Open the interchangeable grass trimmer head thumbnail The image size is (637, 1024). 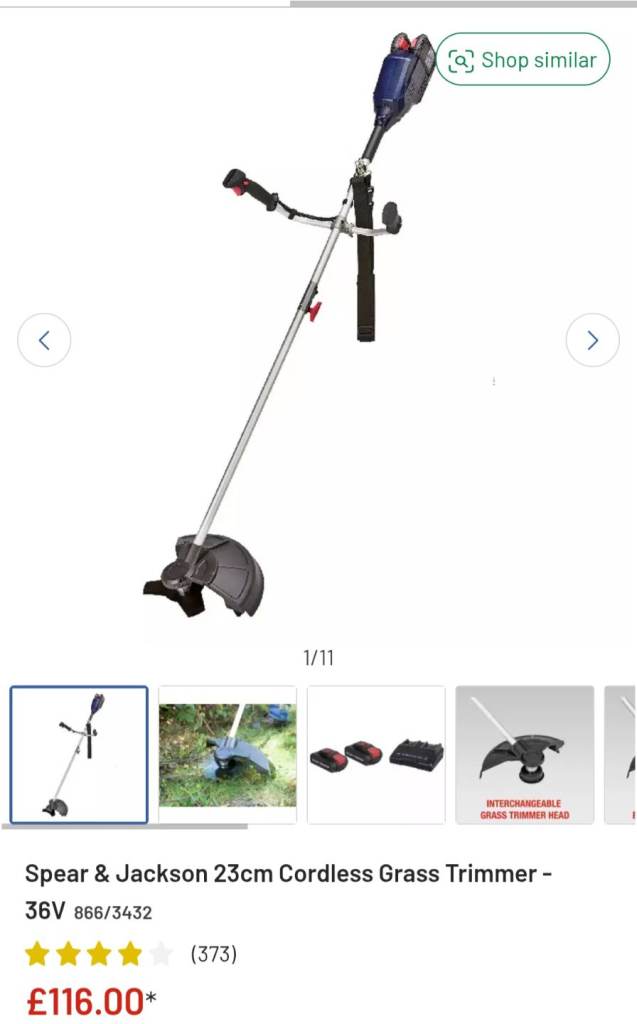tap(525, 754)
